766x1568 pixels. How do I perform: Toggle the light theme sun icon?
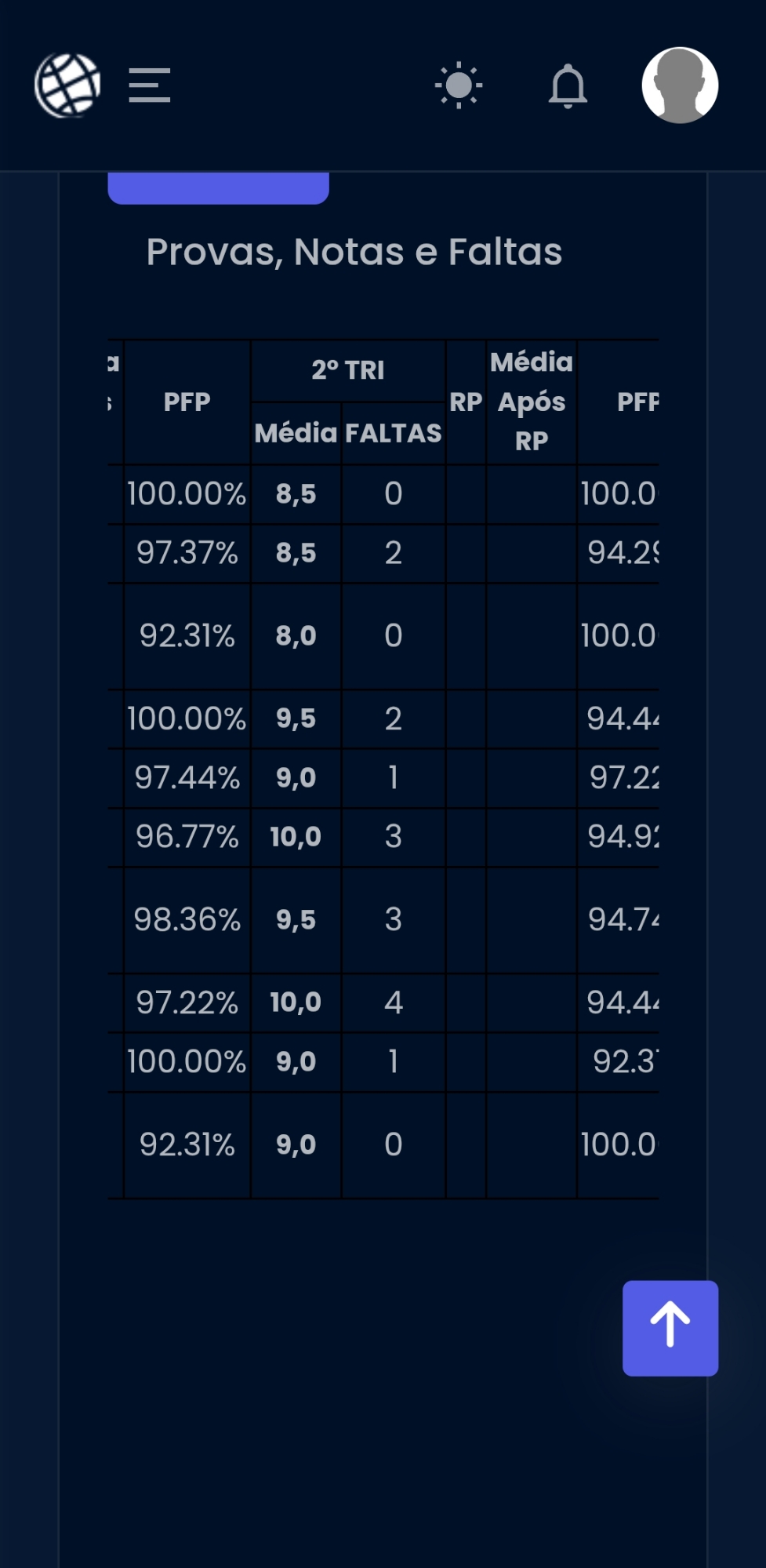click(x=459, y=85)
